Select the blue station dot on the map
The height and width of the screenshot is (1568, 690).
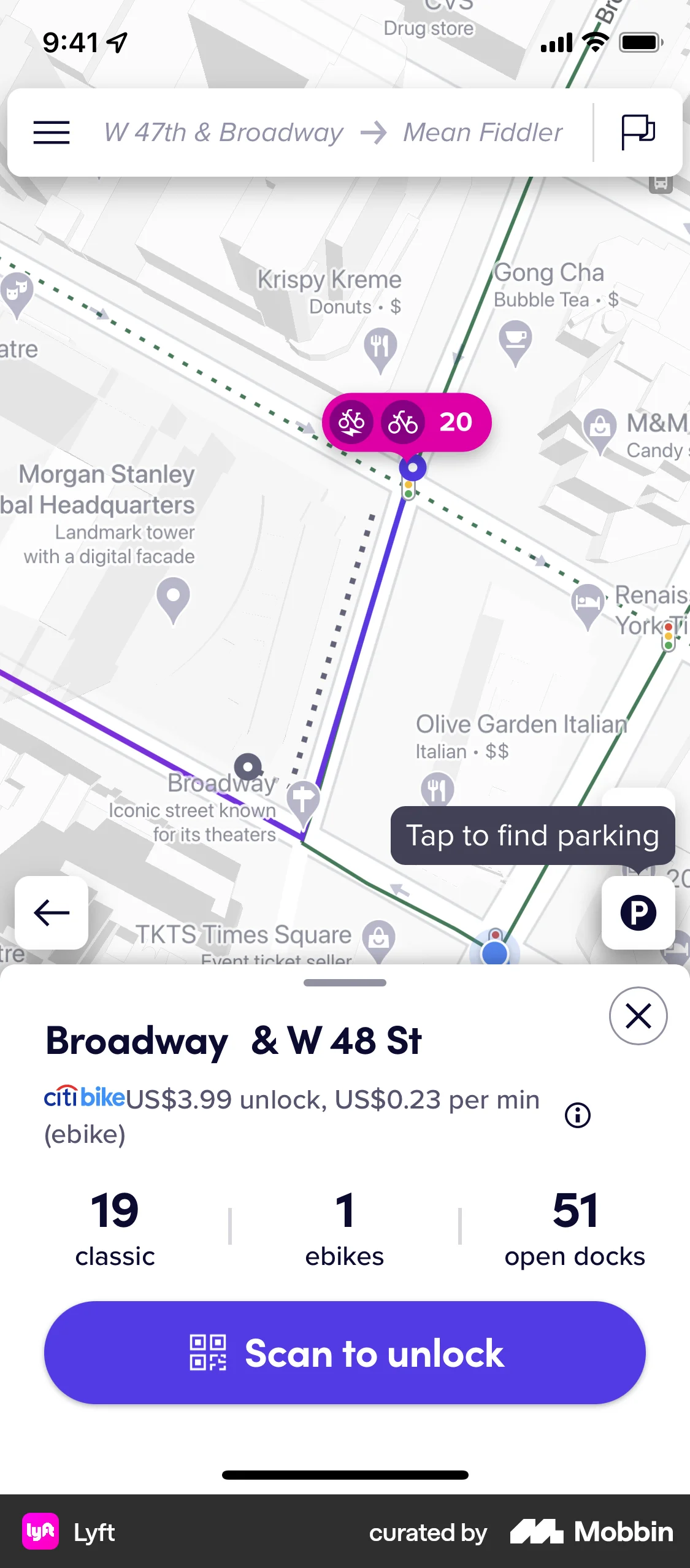point(412,466)
